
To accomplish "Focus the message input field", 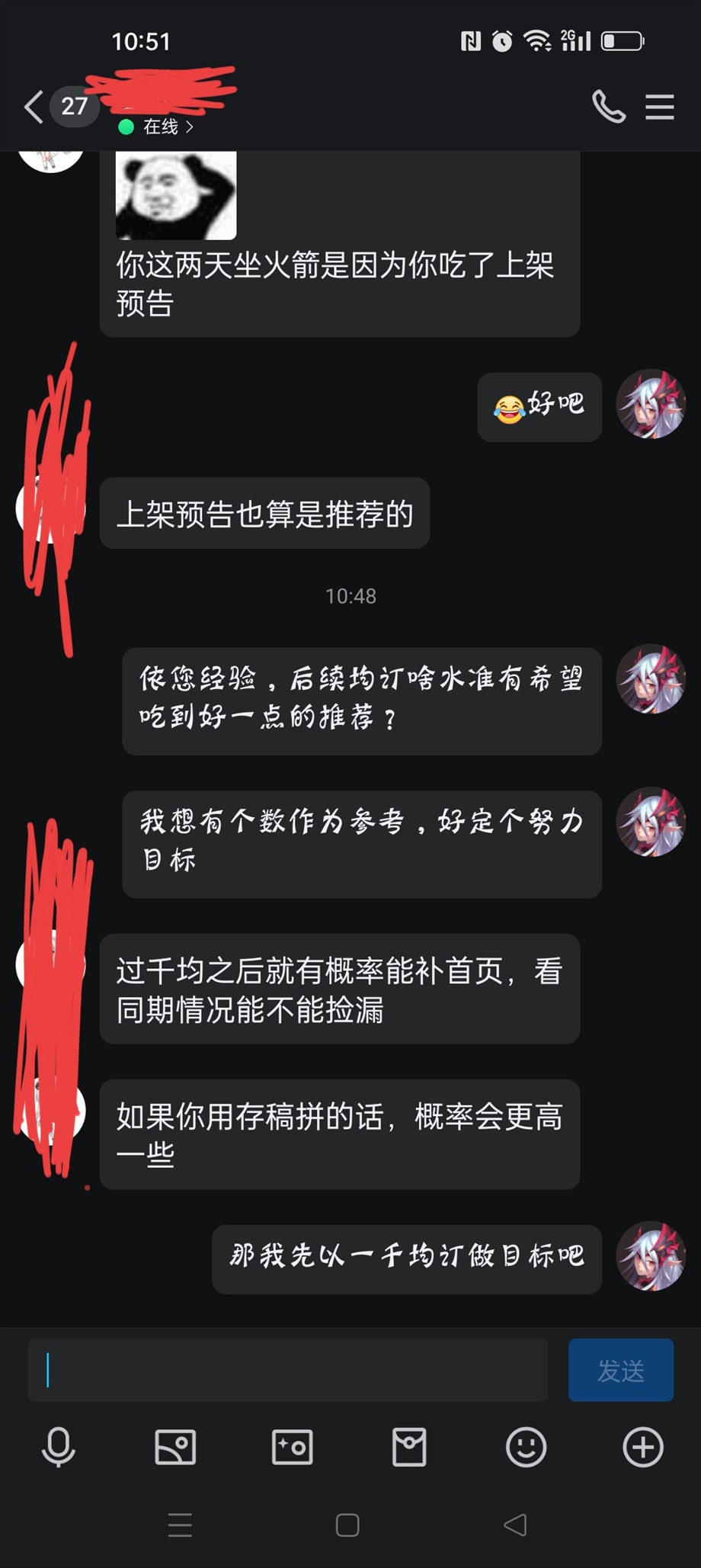I will [x=287, y=1371].
